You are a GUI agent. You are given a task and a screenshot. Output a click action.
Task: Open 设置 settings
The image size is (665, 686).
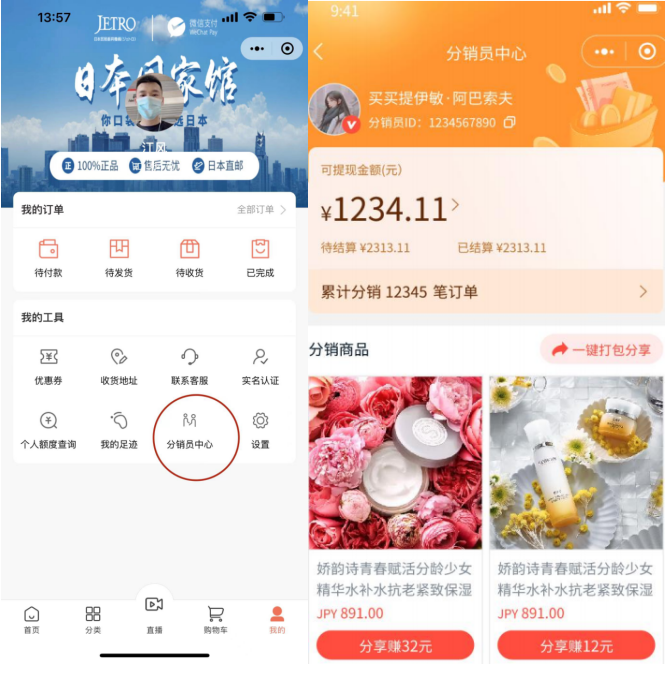(260, 430)
